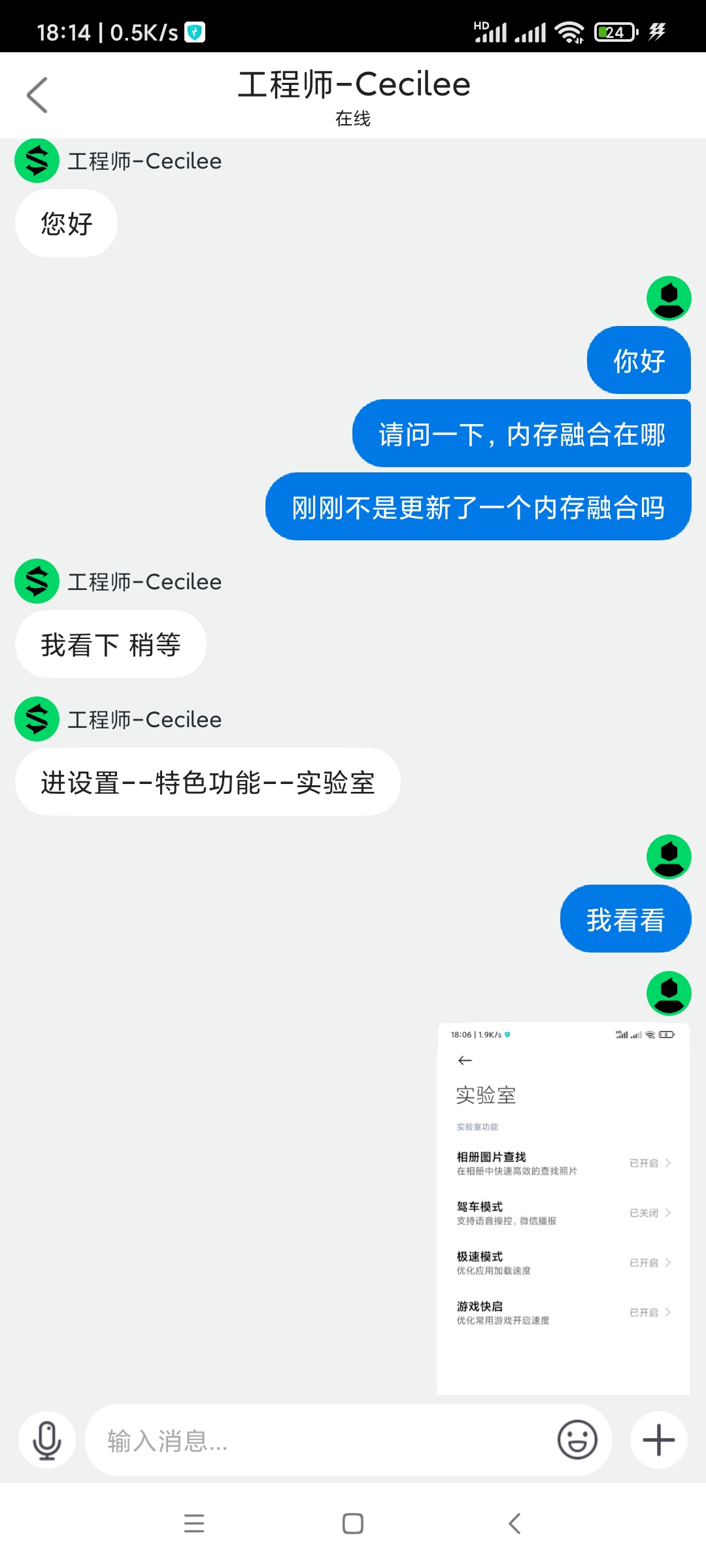Screen dimensions: 706x1568
Task: Open the plus attachment menu
Action: tap(658, 1440)
